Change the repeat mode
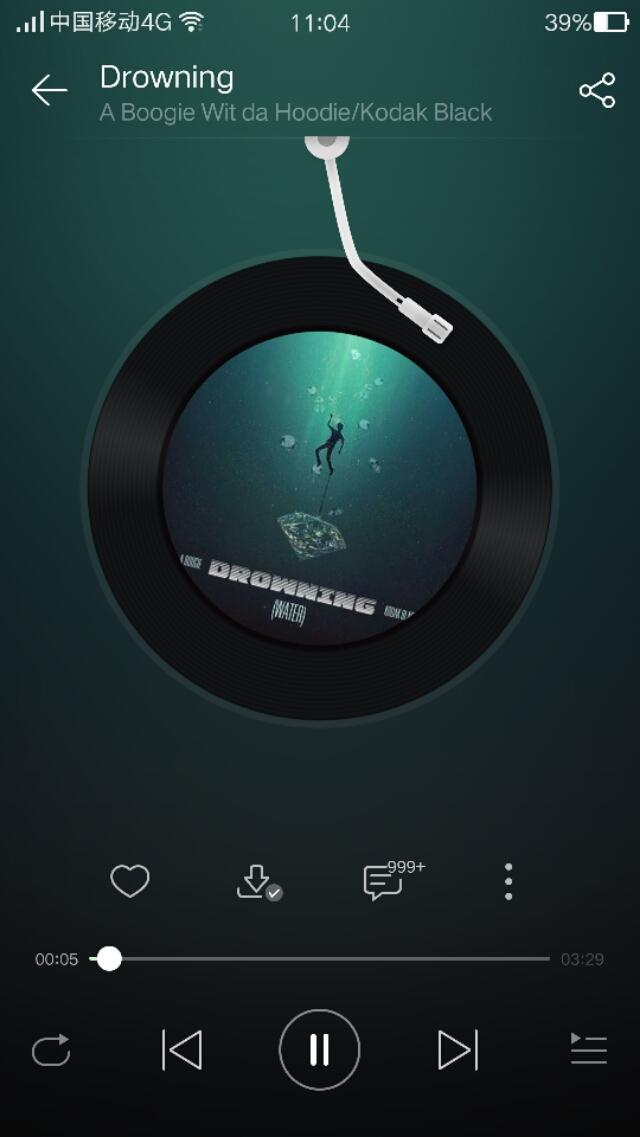Image resolution: width=640 pixels, height=1137 pixels. click(51, 1050)
